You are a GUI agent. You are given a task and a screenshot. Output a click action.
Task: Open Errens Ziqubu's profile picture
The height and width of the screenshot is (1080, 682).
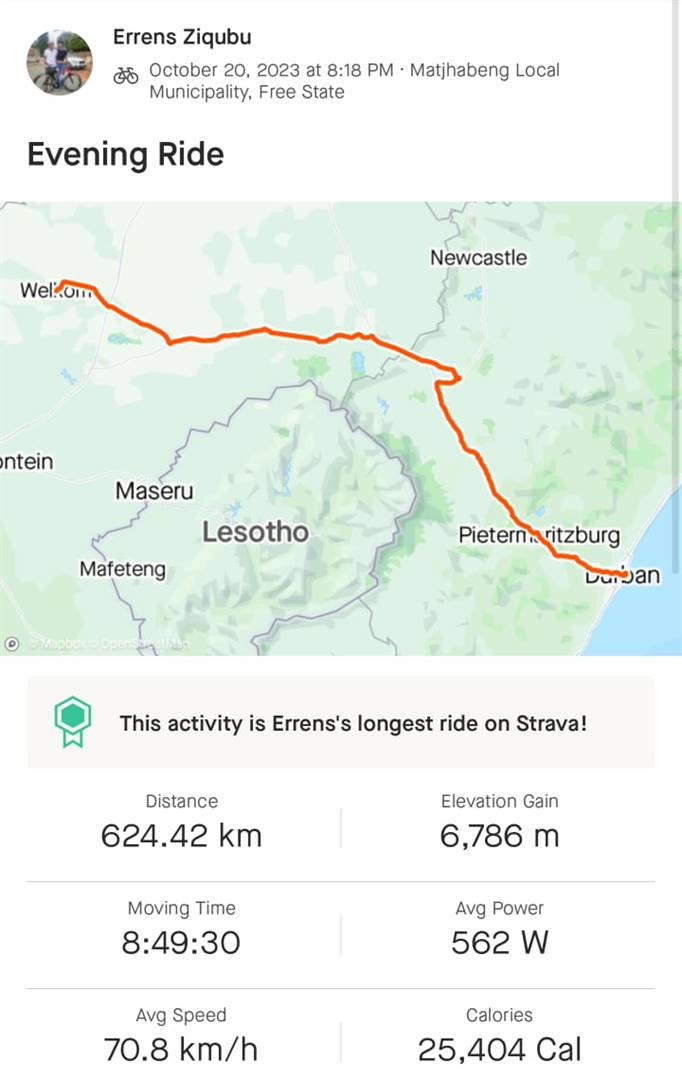pyautogui.click(x=59, y=62)
